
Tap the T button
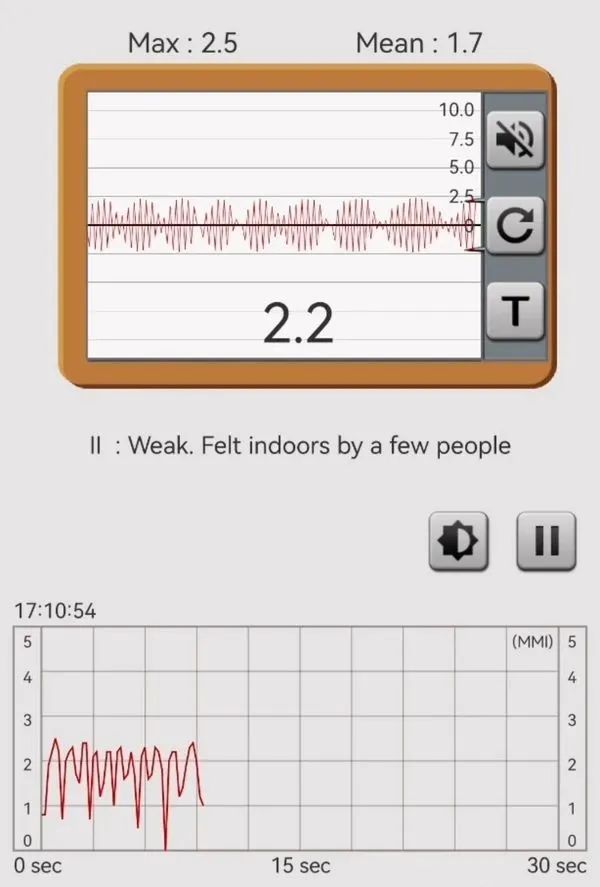(514, 311)
